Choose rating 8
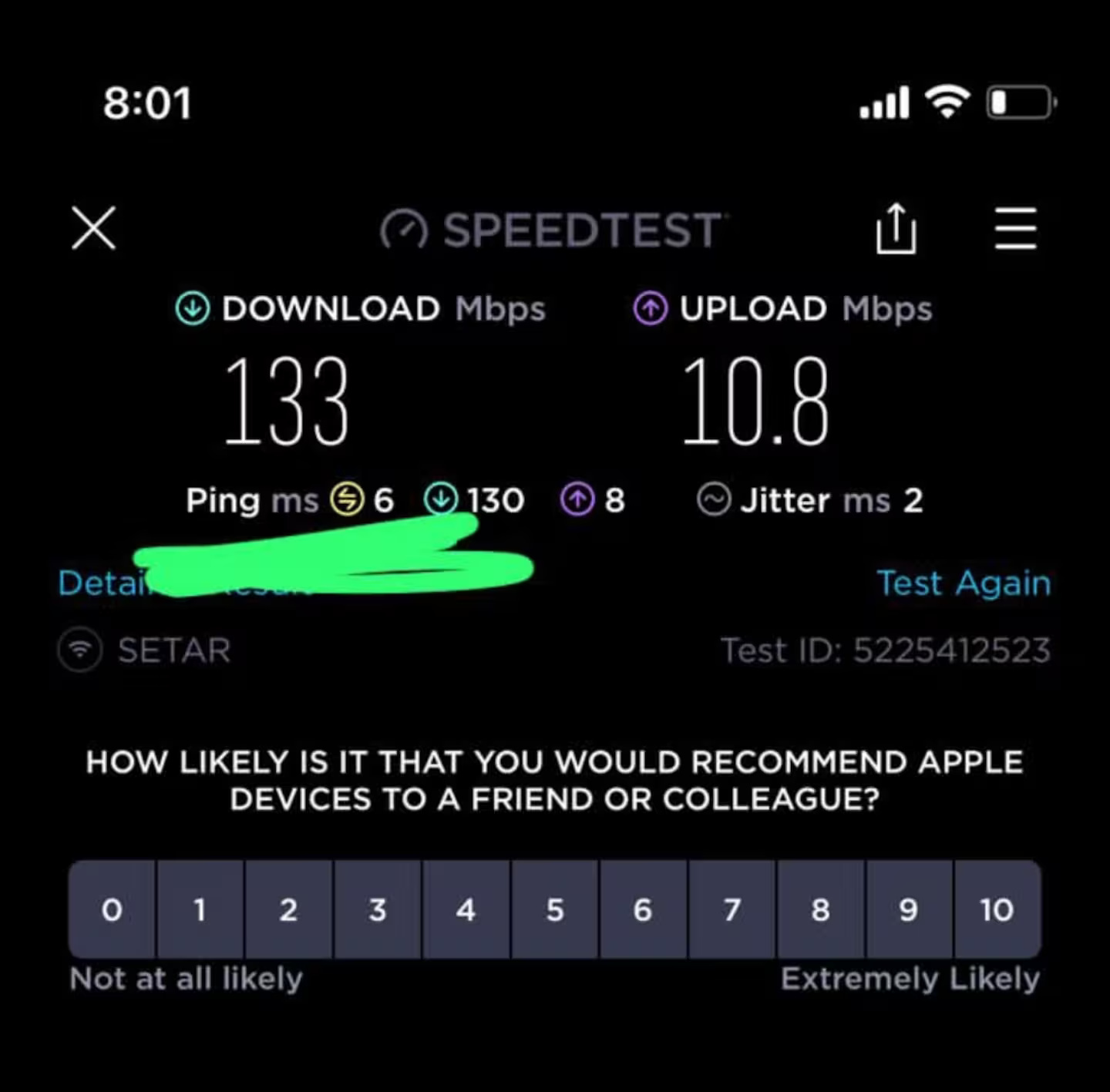 pos(821,909)
